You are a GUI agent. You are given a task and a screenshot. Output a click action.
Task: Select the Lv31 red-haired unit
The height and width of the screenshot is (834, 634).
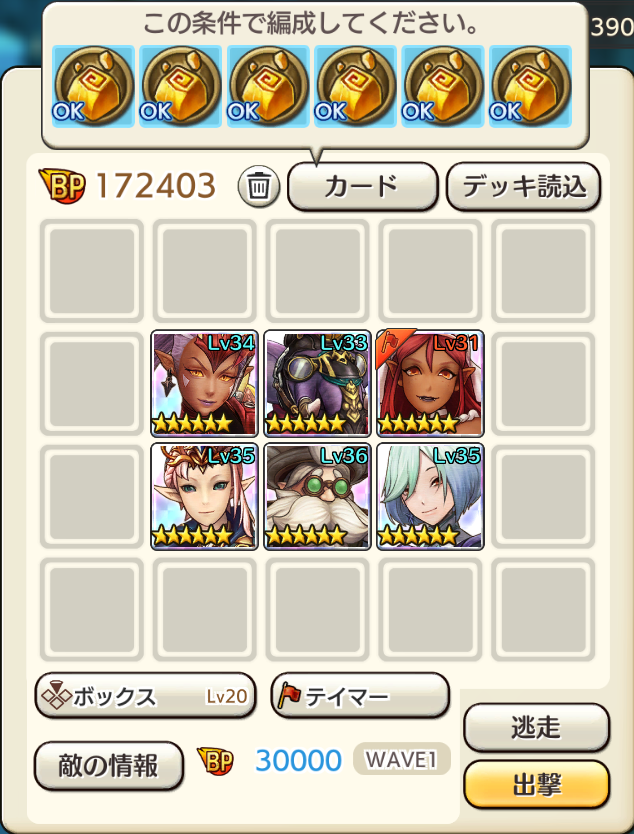click(x=430, y=383)
